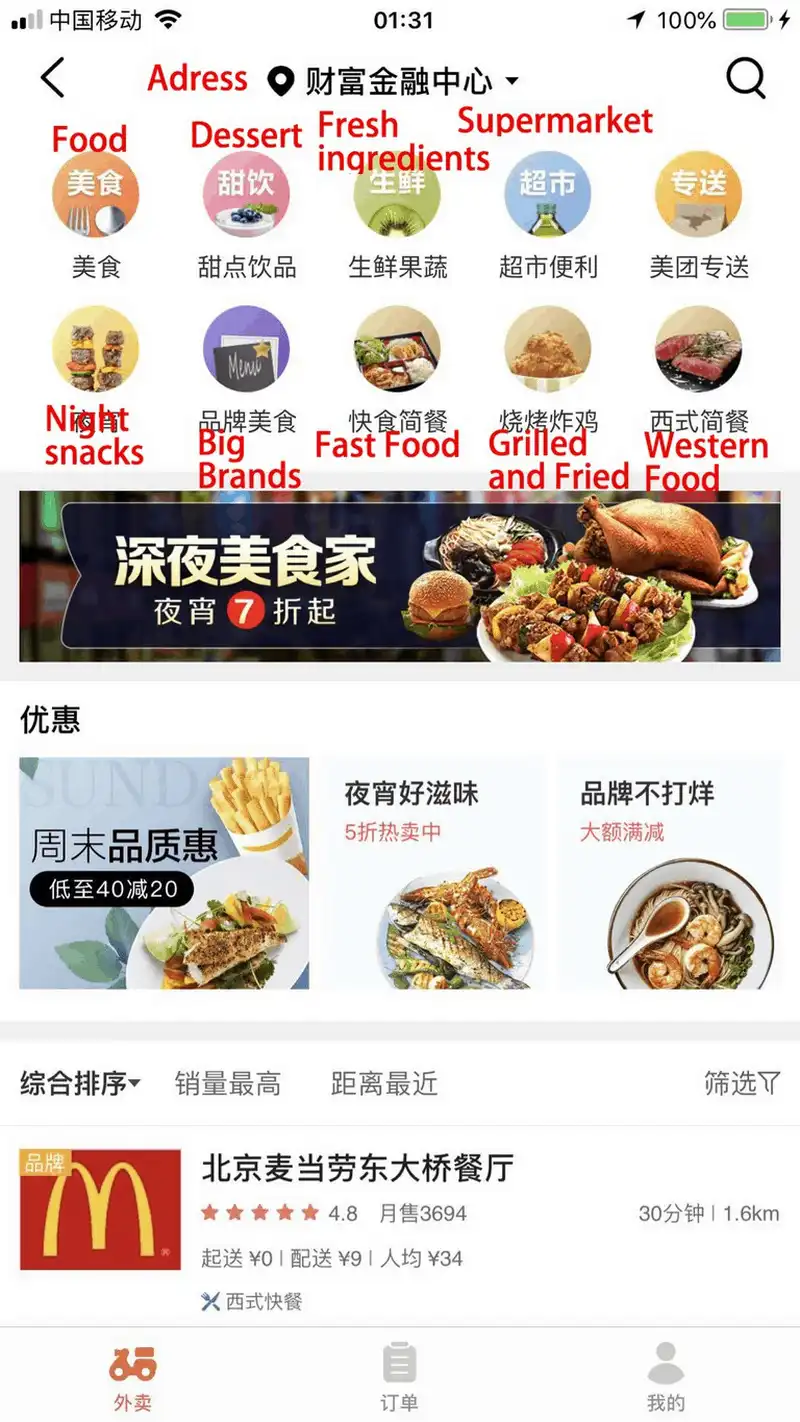
Task: Open the 夜宵好滋味 offer card
Action: [x=432, y=873]
